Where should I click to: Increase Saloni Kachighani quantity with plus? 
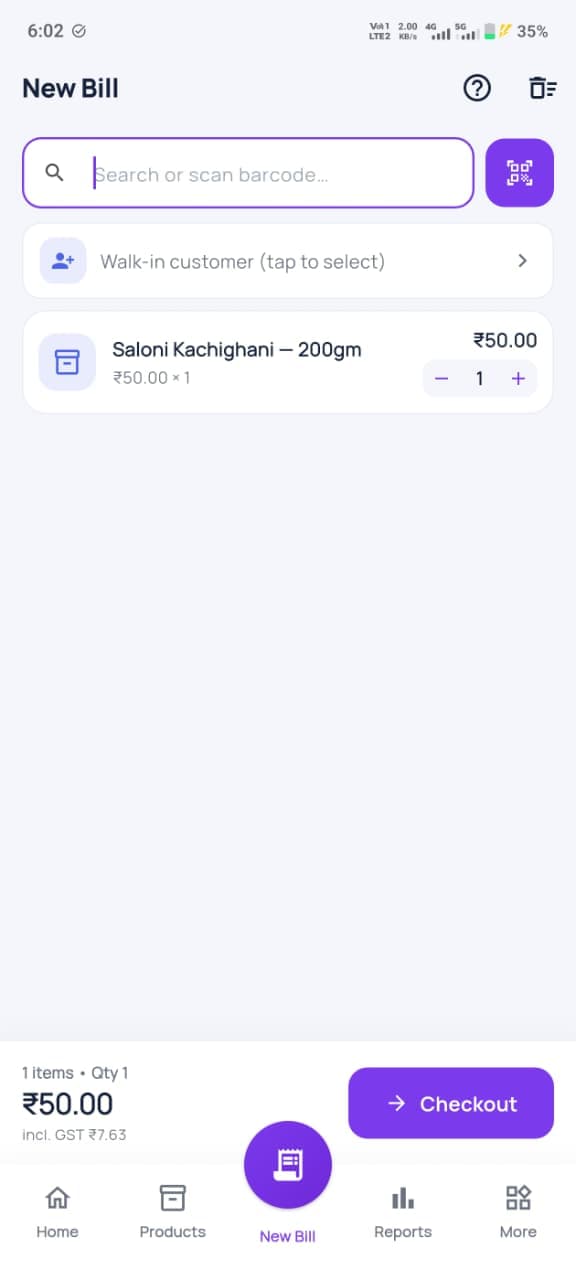518,379
